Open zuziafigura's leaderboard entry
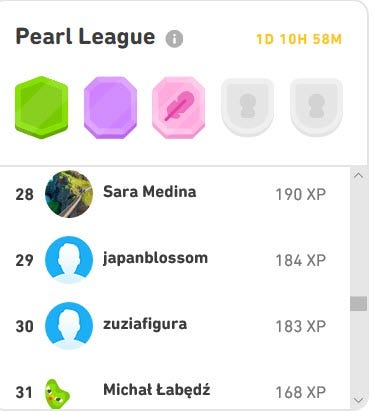The width and height of the screenshot is (373, 412). (175, 326)
